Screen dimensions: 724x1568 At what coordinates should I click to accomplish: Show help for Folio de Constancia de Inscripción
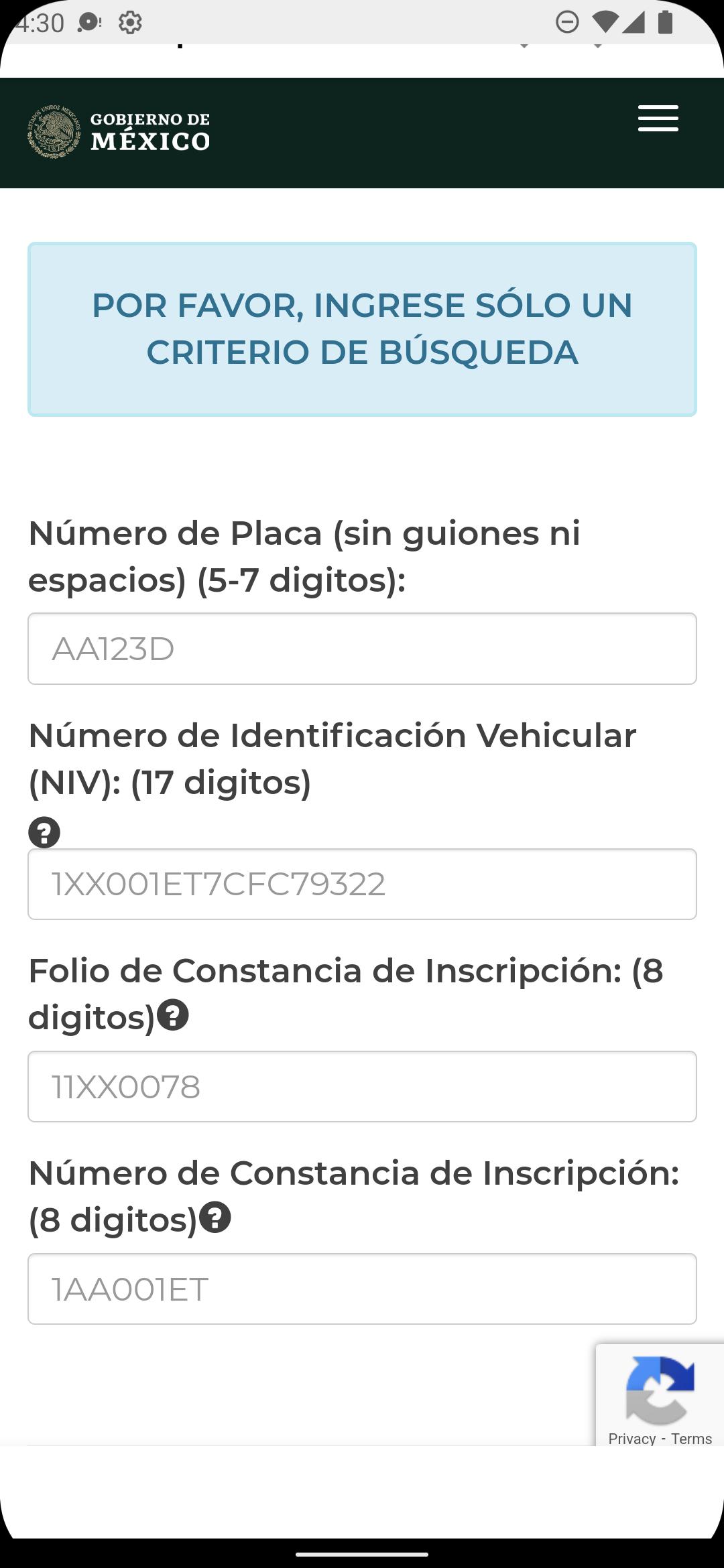[173, 1015]
